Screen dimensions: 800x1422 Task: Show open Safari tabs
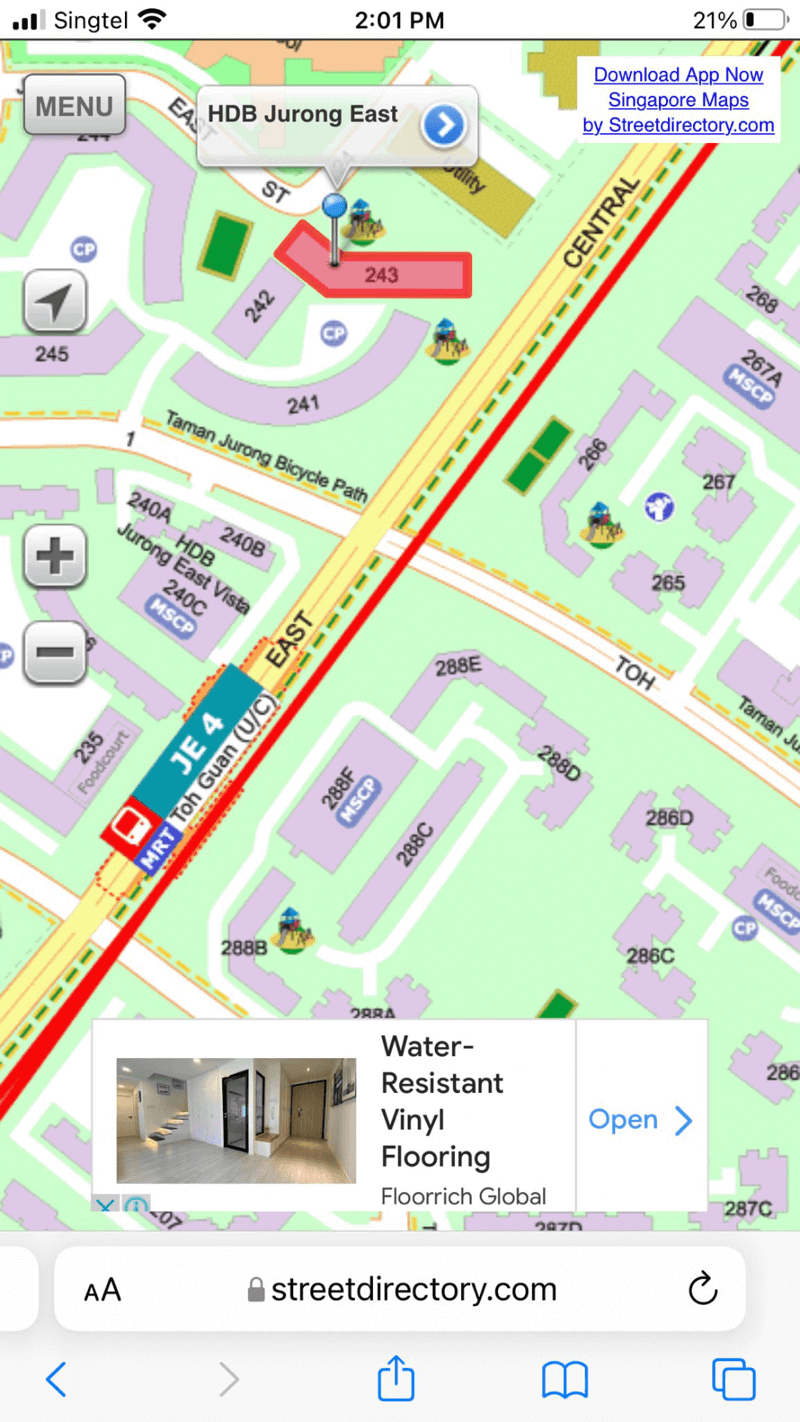(733, 1379)
